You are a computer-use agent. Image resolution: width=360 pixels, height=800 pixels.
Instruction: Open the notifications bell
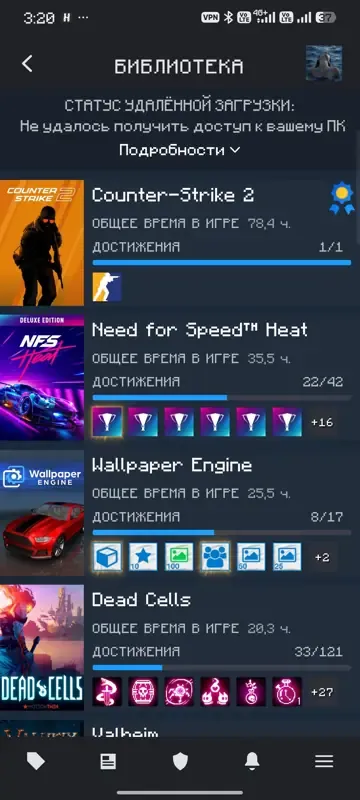click(252, 762)
